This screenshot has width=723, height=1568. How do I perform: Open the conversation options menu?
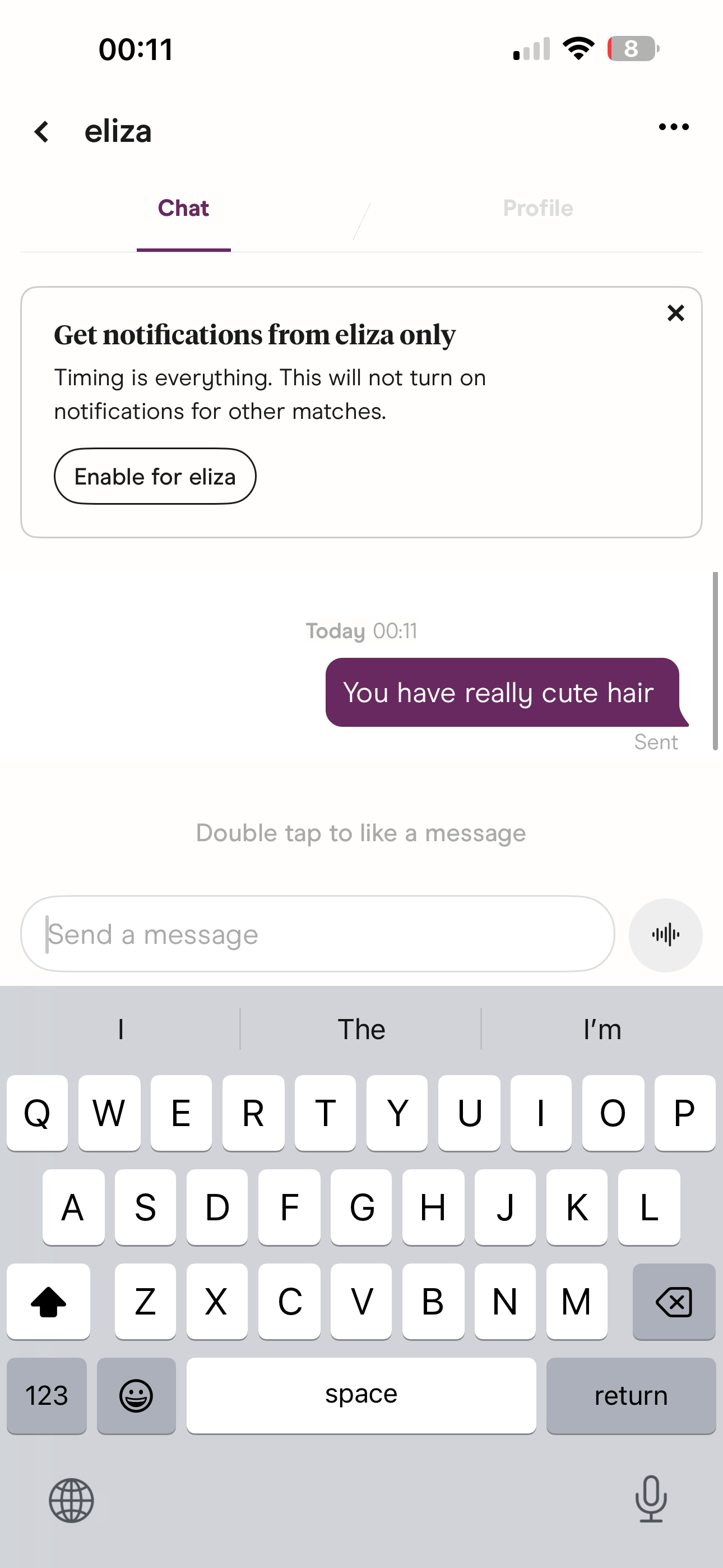click(x=673, y=127)
